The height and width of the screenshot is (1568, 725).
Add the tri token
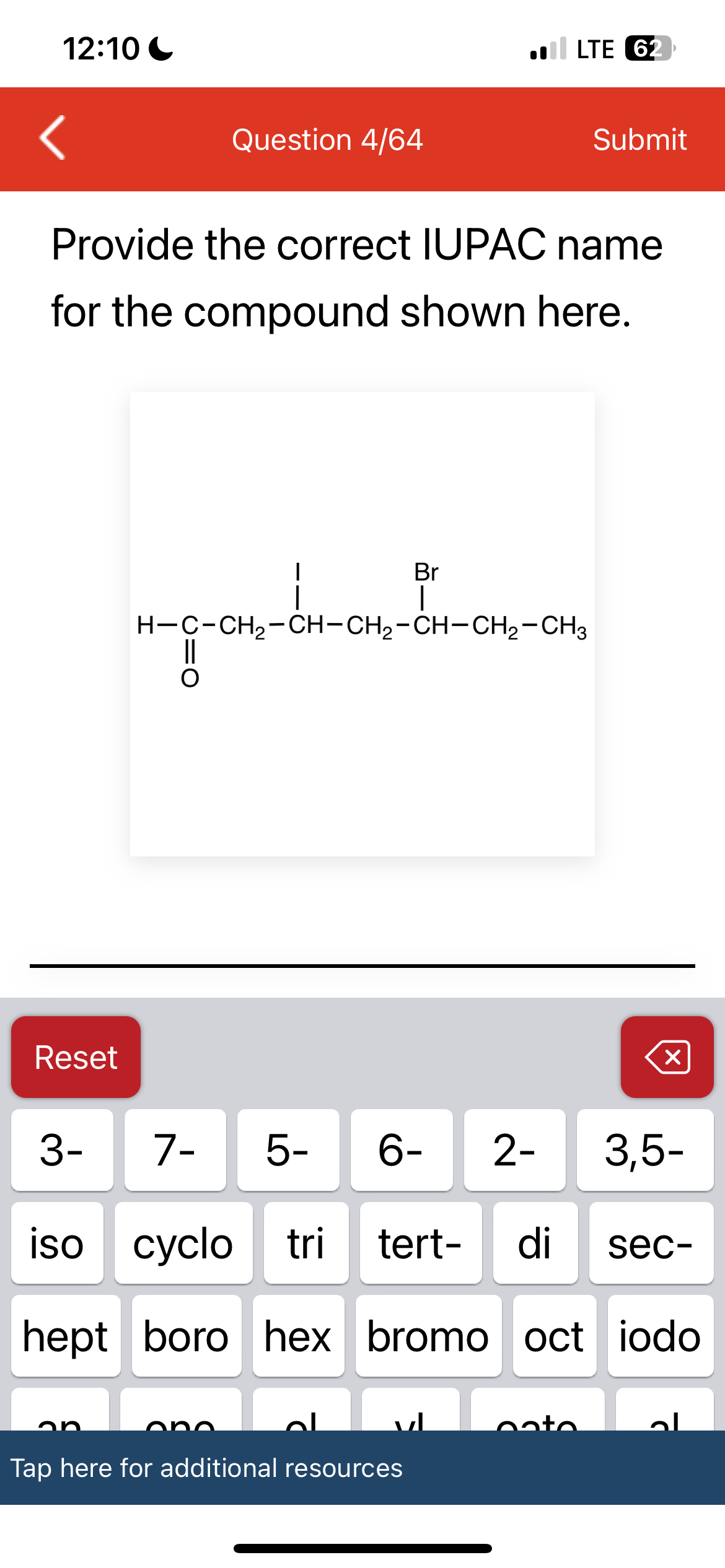(x=306, y=1243)
